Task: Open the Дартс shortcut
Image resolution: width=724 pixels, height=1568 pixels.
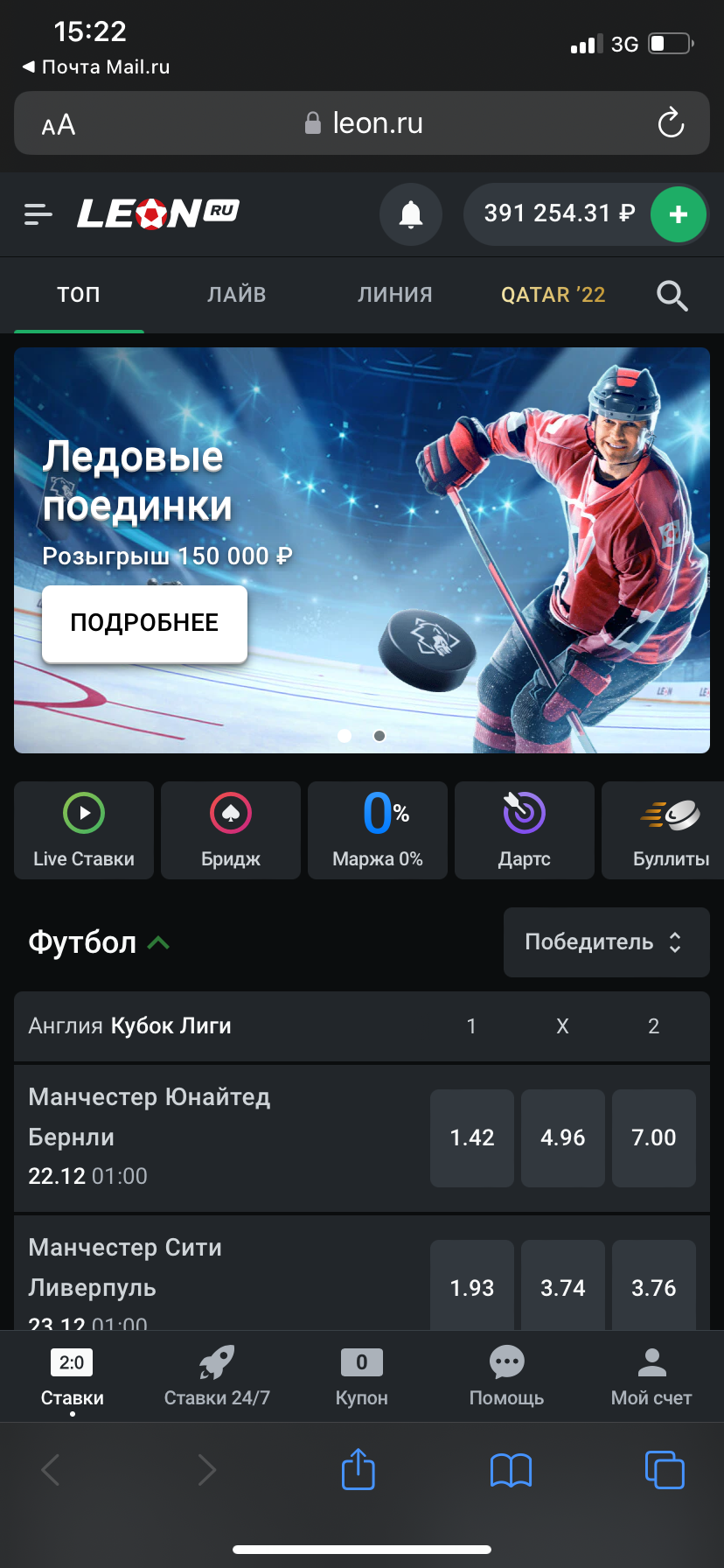Action: (x=525, y=829)
